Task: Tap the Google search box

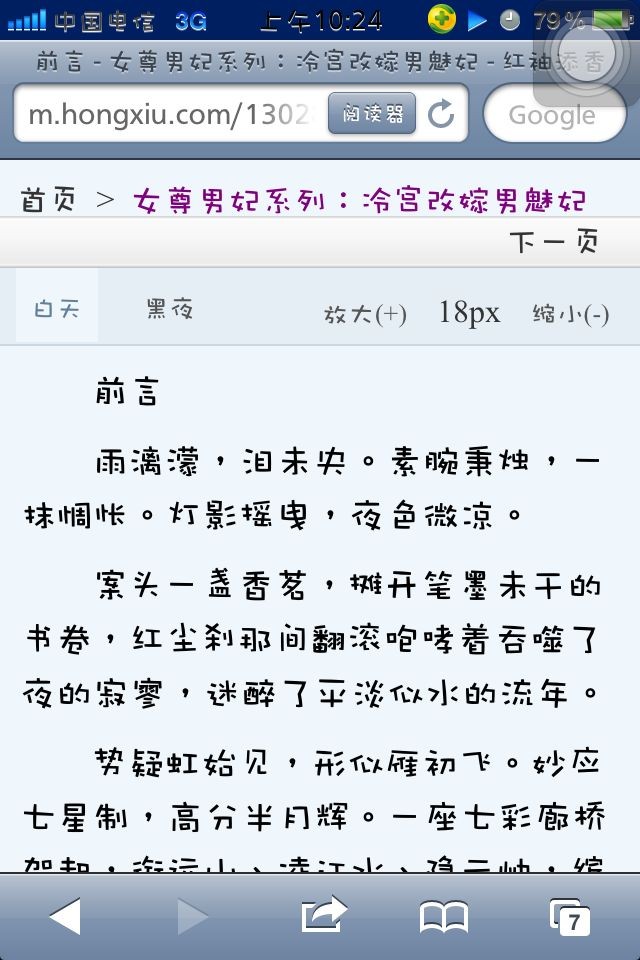Action: point(552,115)
